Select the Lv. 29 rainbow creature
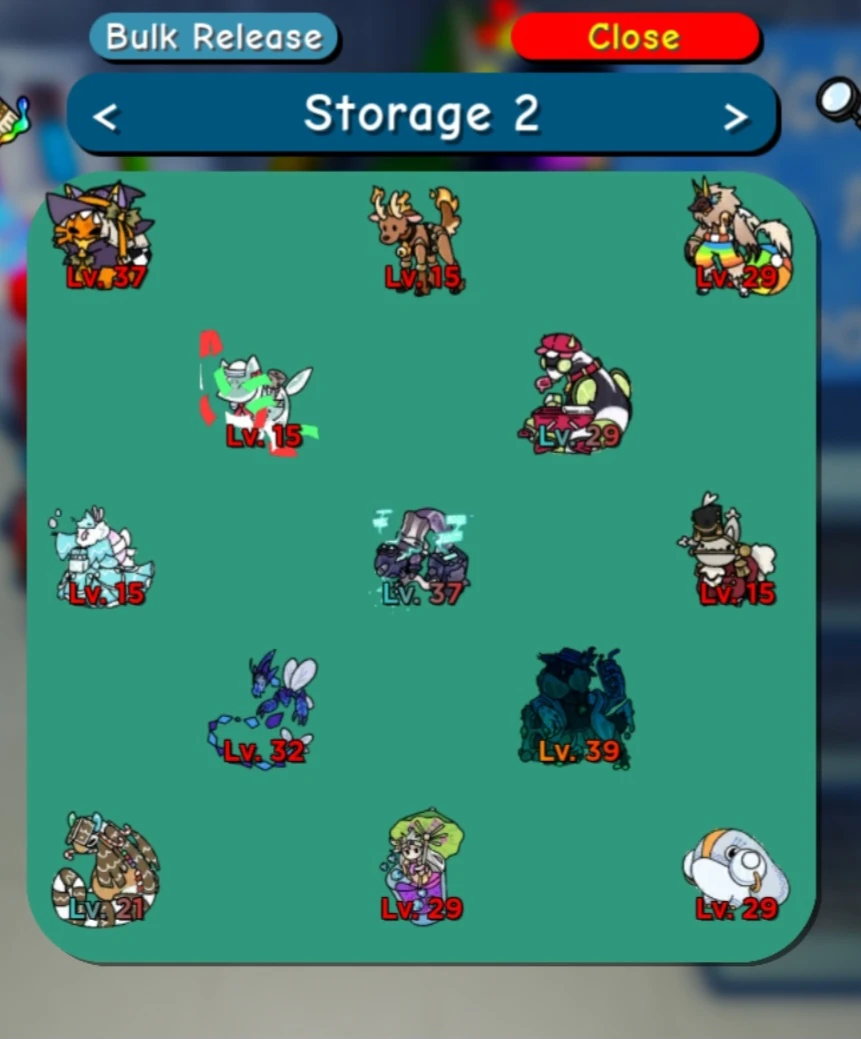The height and width of the screenshot is (1039, 861). (738, 240)
